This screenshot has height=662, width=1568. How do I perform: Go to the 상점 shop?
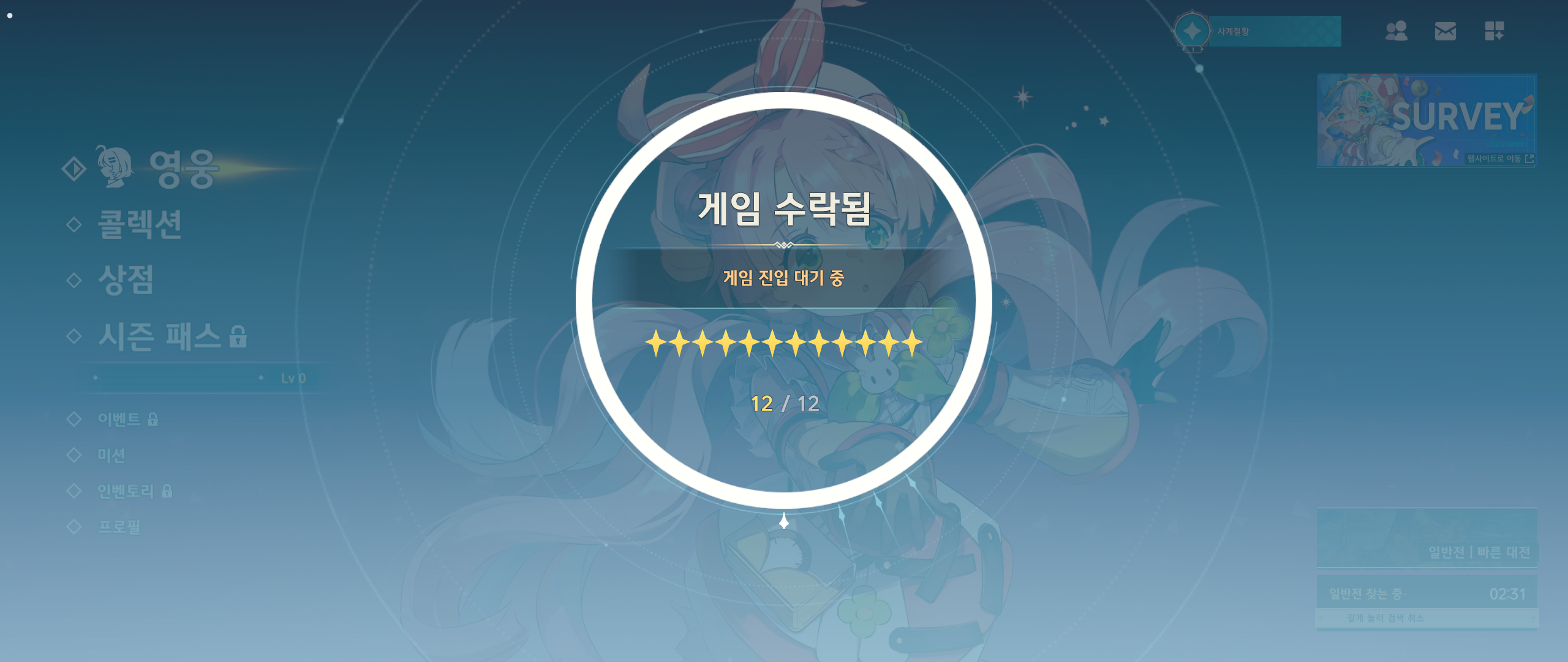[x=126, y=280]
